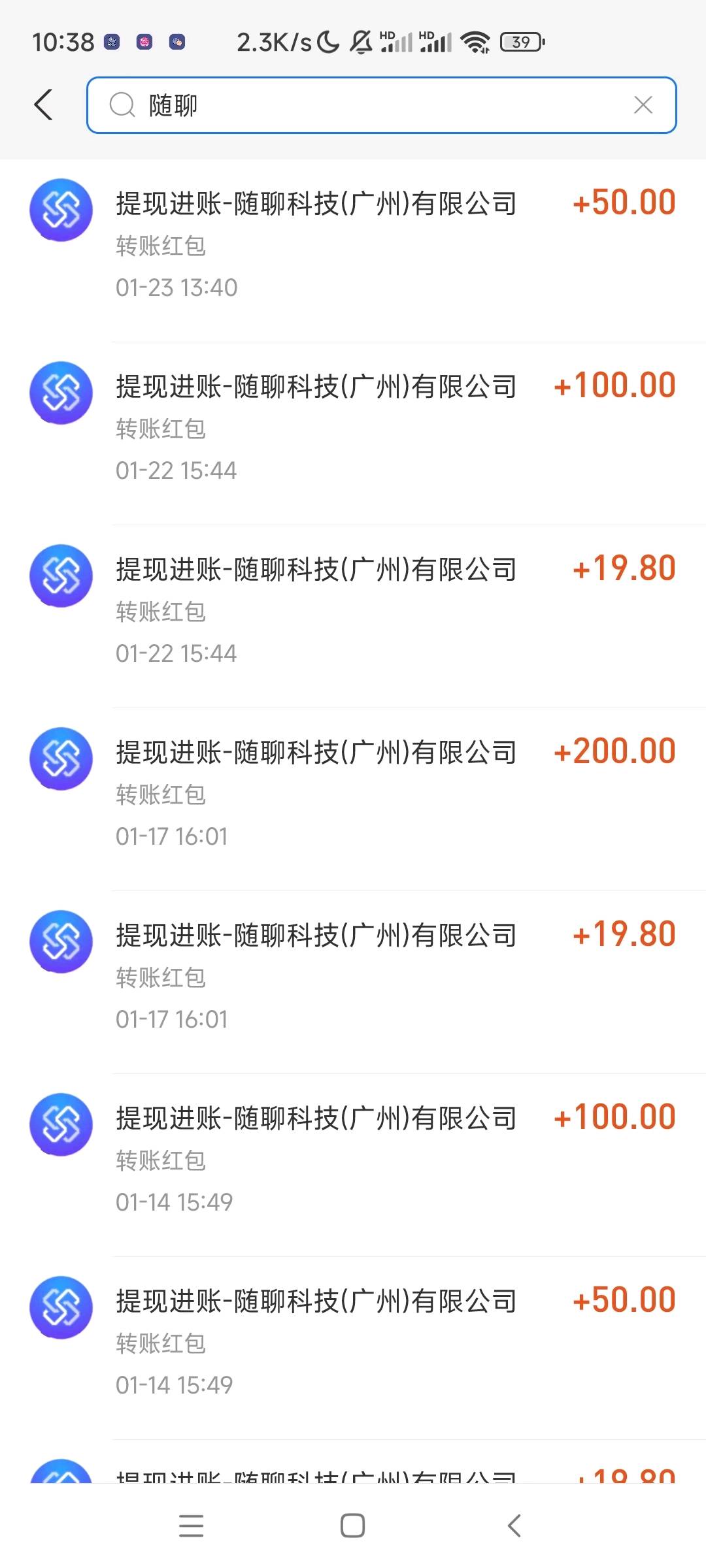The width and height of the screenshot is (706, 1568).
Task: Open the +200.00 transaction from 01-17 16:01
Action: coord(353,794)
